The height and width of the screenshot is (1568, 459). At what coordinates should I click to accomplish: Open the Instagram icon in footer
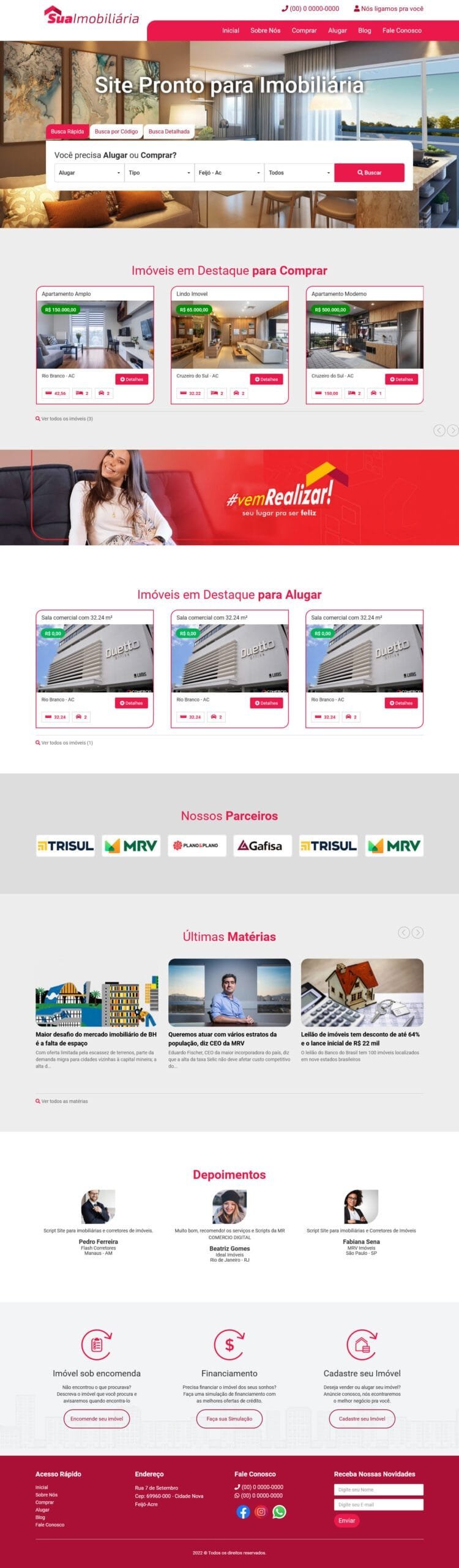click(261, 1512)
